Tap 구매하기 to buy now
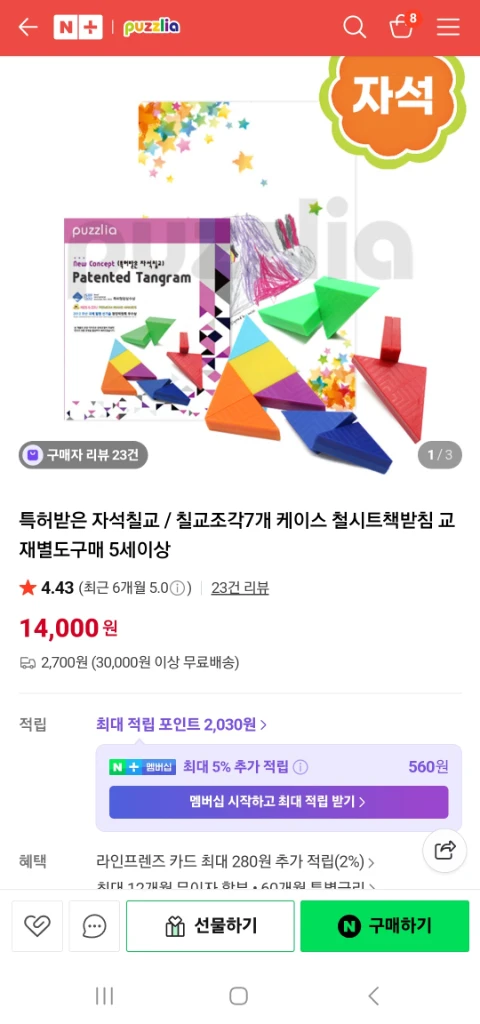The width and height of the screenshot is (480, 1024). pos(385,925)
